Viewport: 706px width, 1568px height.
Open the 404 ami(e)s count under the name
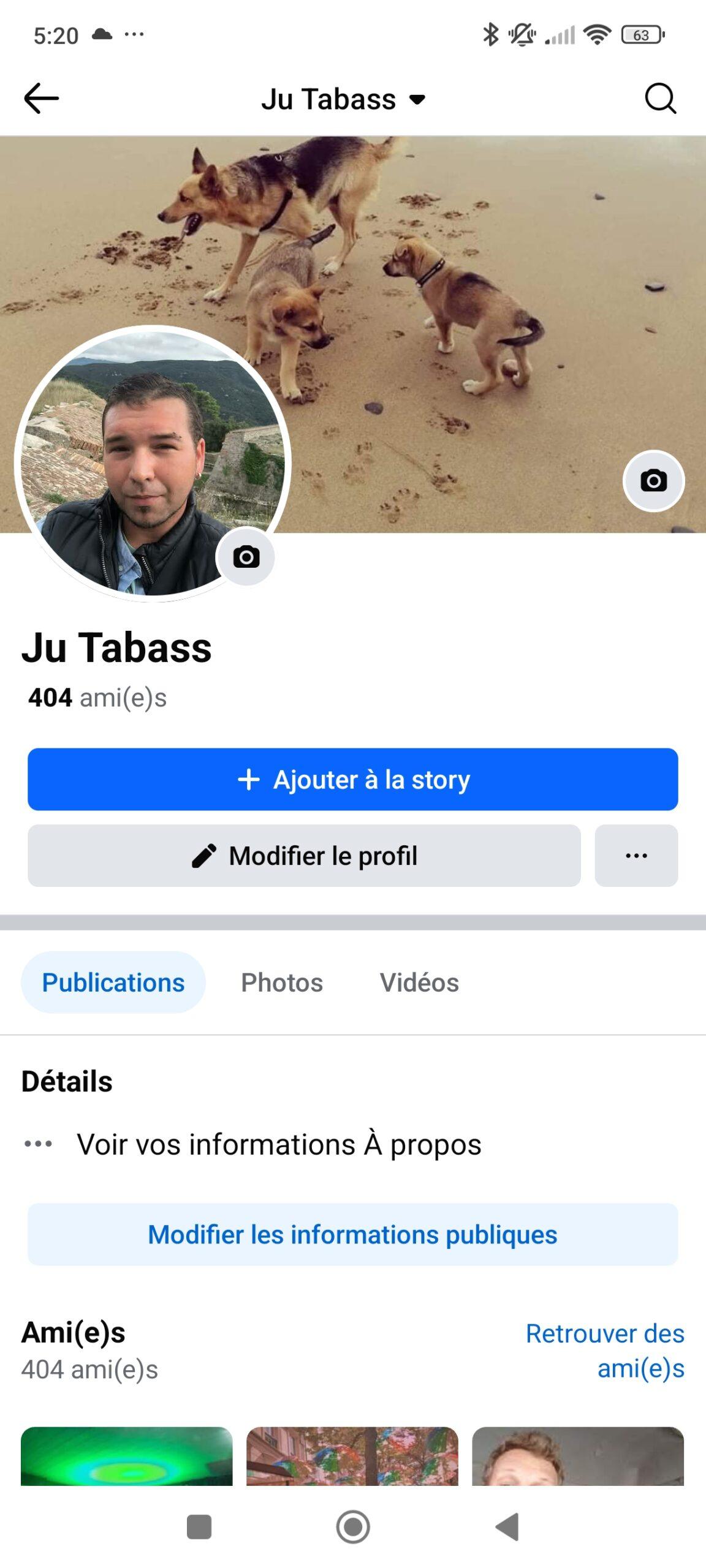coord(97,698)
